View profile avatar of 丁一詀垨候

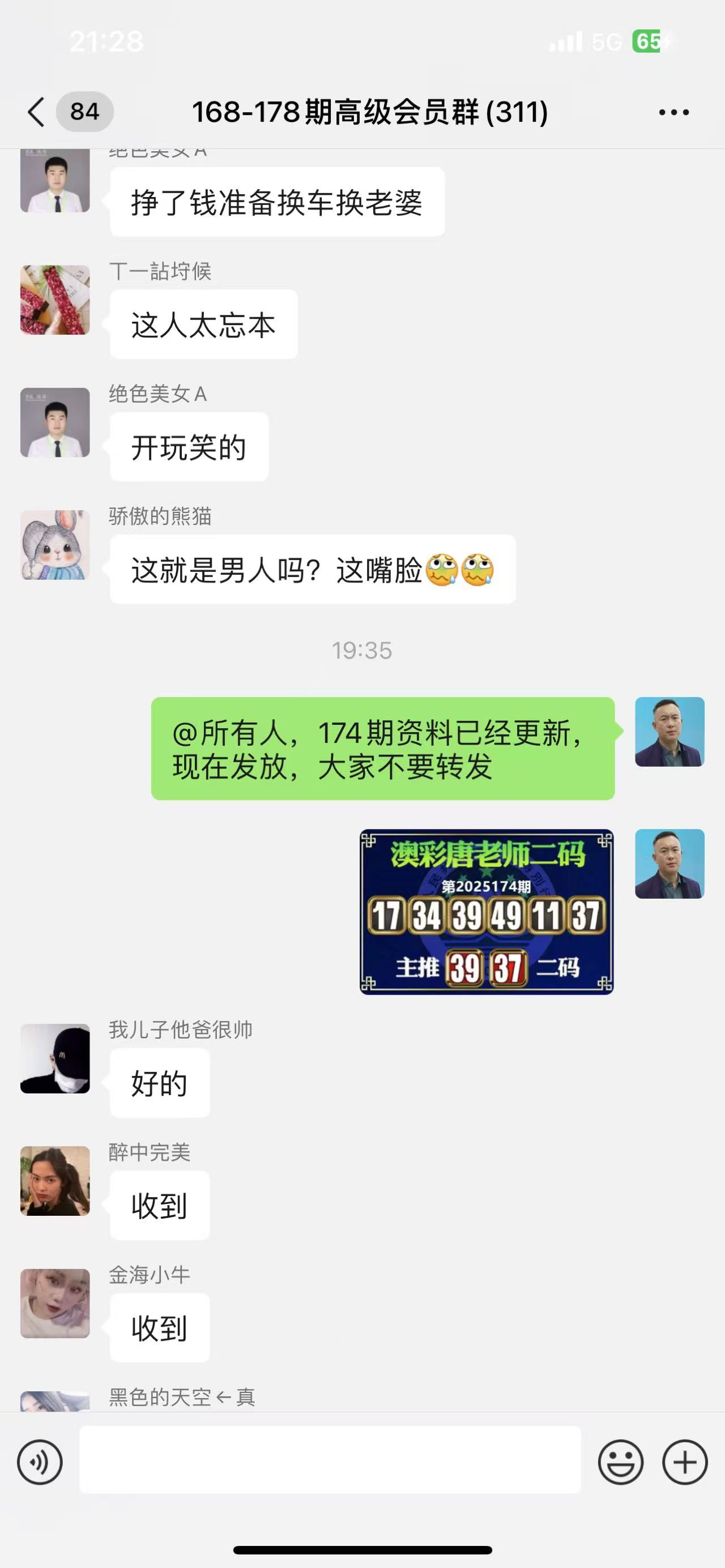pos(55,300)
